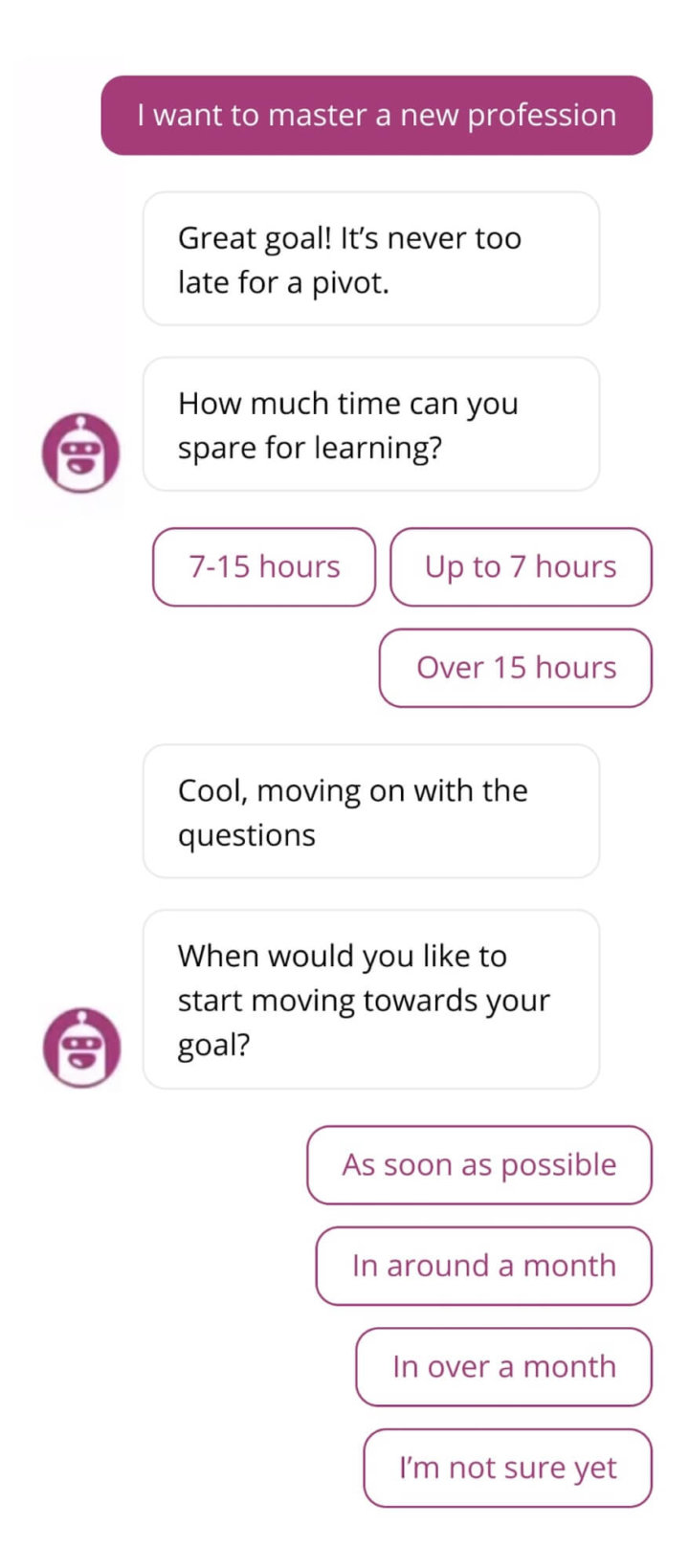Select 'As soon as possible' start option
The image size is (689, 1568).
tap(478, 1164)
